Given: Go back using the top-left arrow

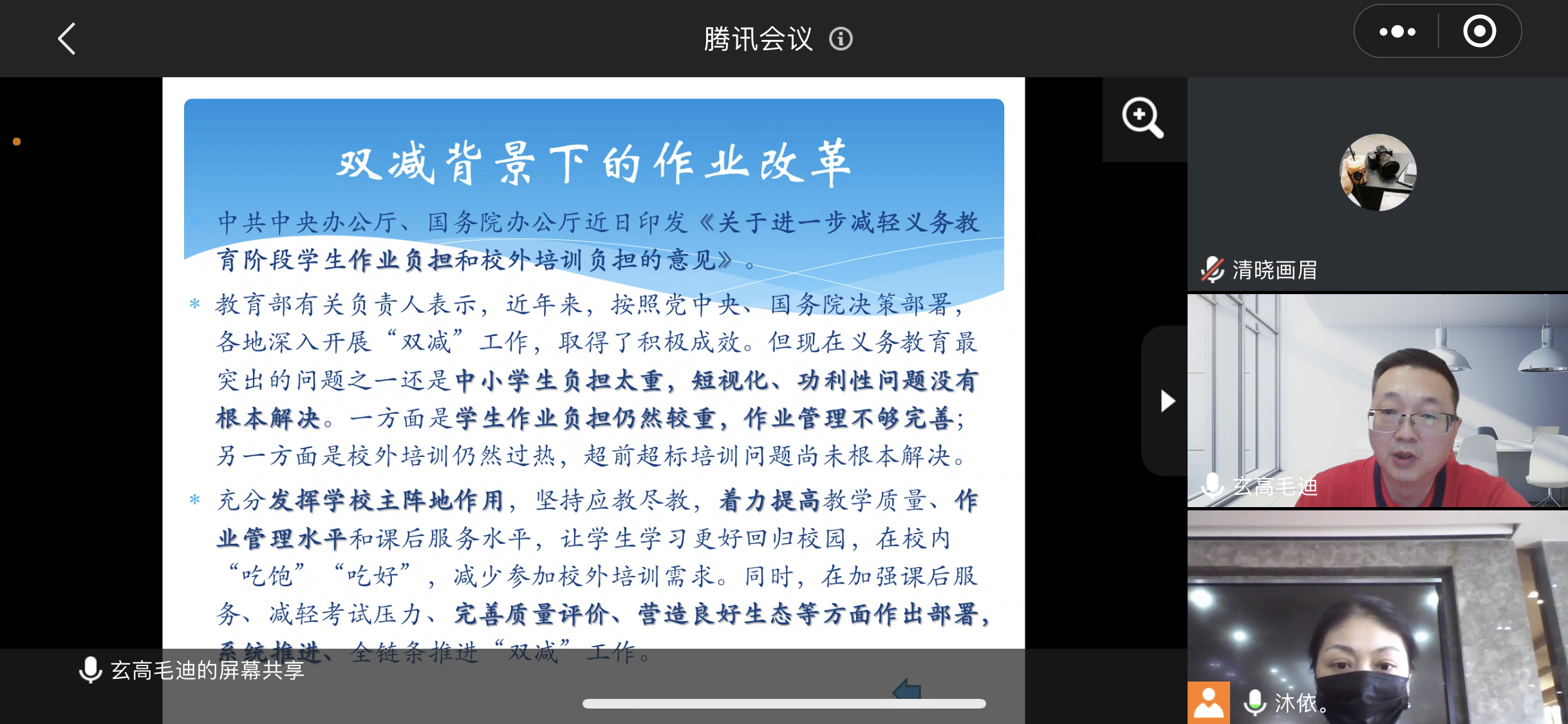Looking at the screenshot, I should coord(67,39).
